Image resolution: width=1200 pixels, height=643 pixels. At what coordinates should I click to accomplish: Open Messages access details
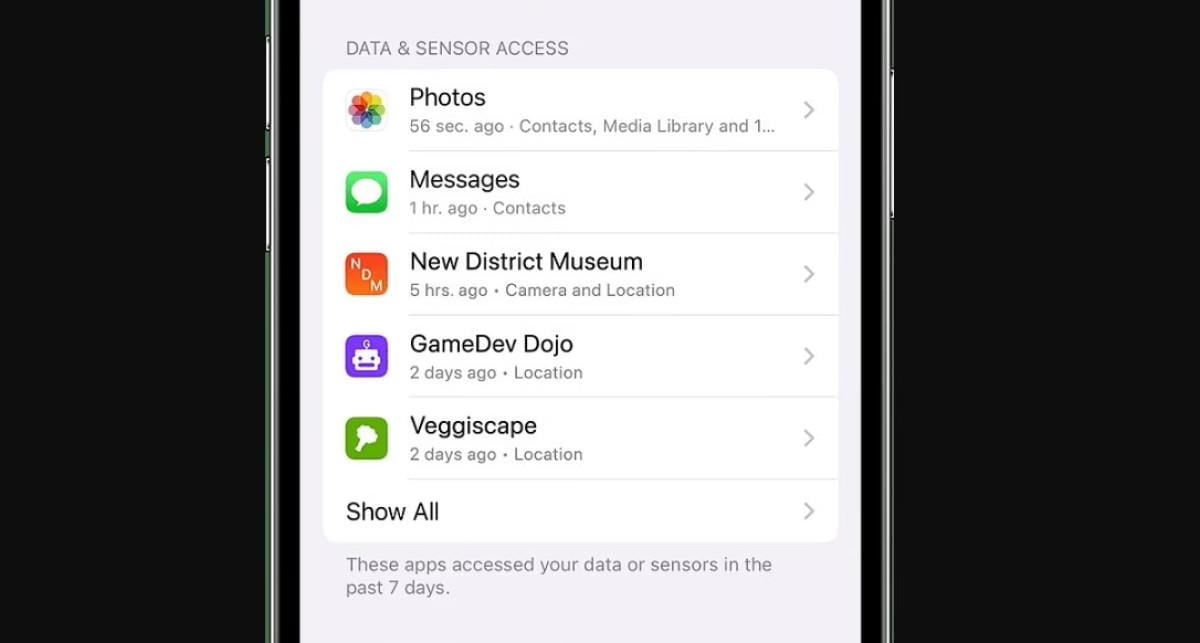580,192
